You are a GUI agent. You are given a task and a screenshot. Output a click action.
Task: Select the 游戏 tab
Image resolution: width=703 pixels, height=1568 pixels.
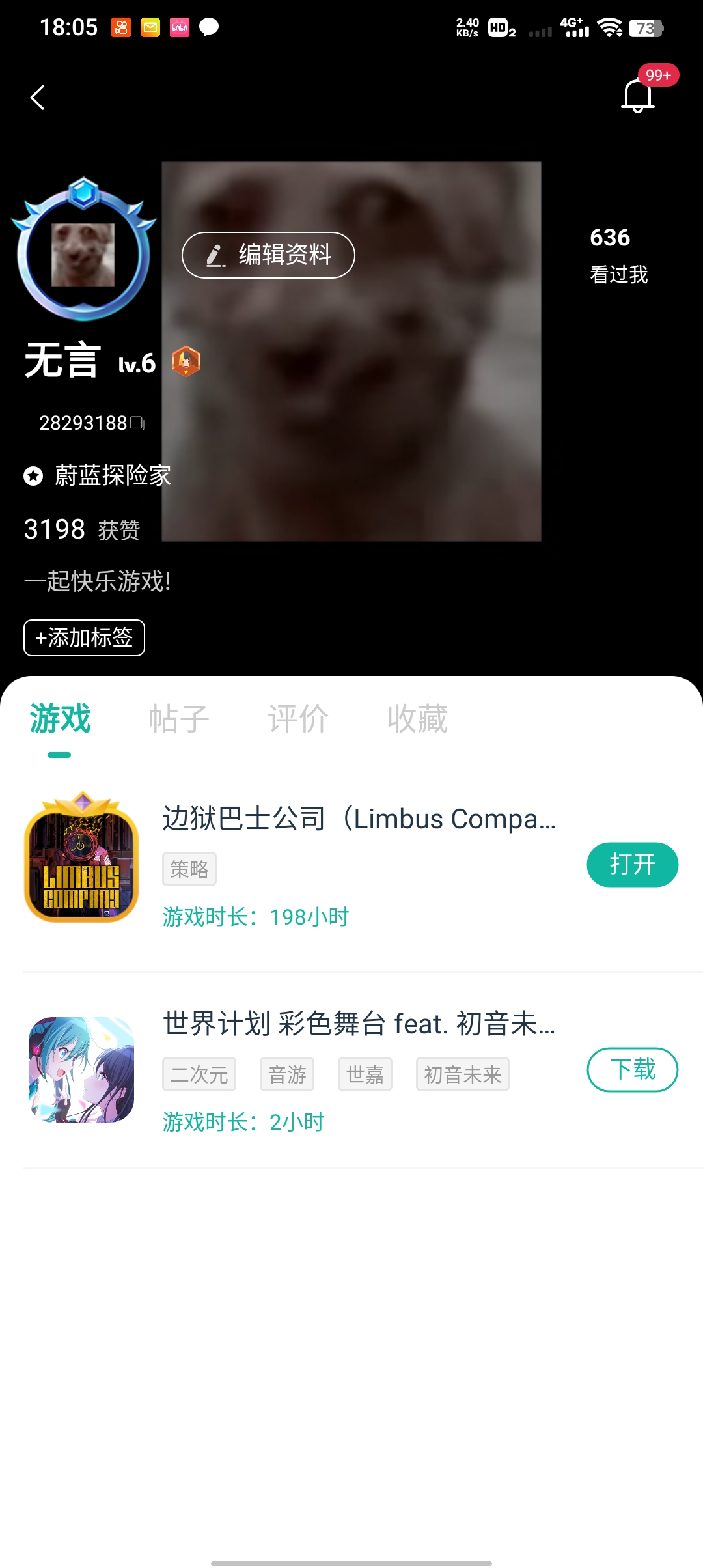coord(60,719)
